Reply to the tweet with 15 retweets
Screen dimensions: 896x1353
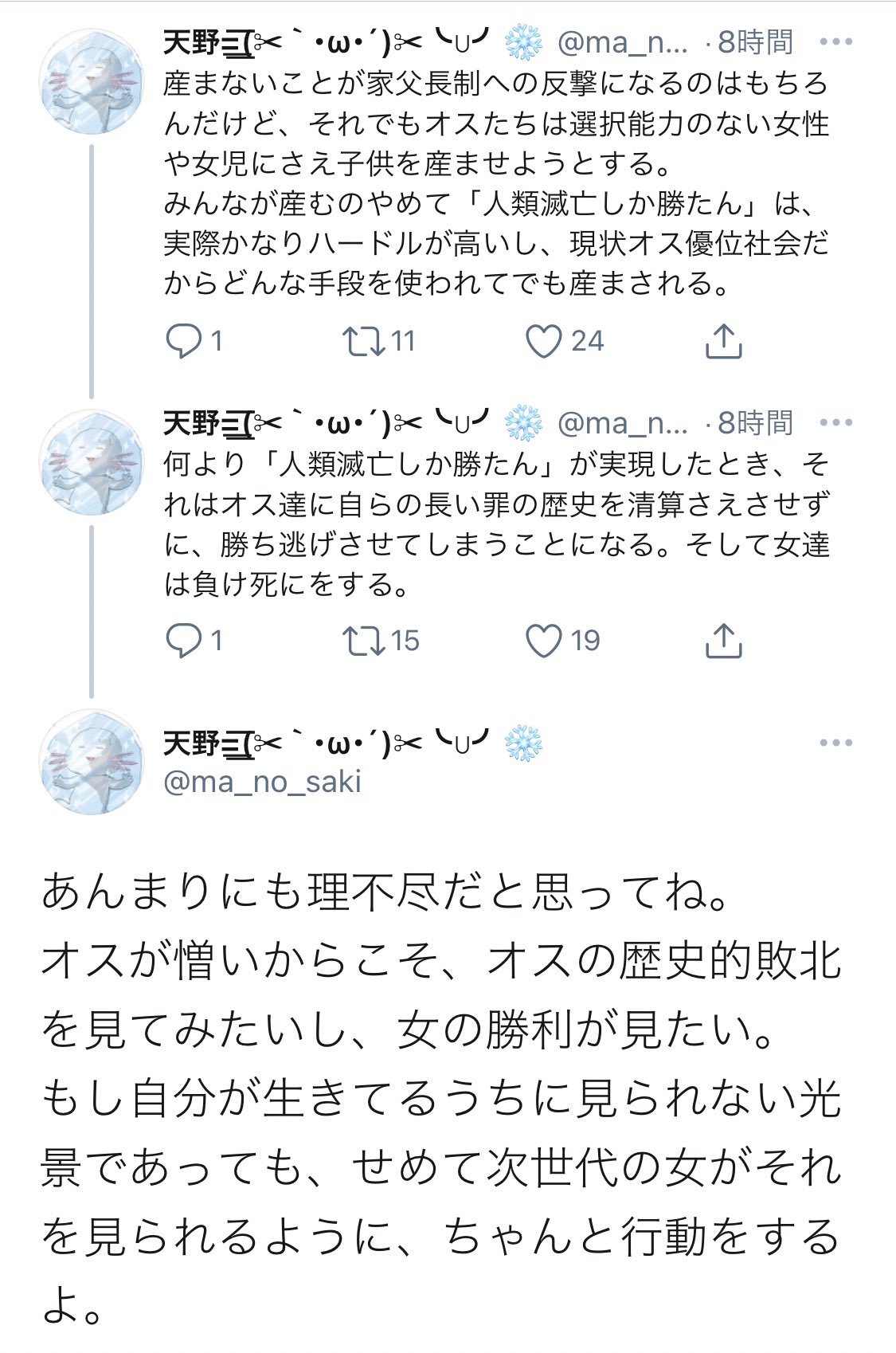(x=183, y=641)
